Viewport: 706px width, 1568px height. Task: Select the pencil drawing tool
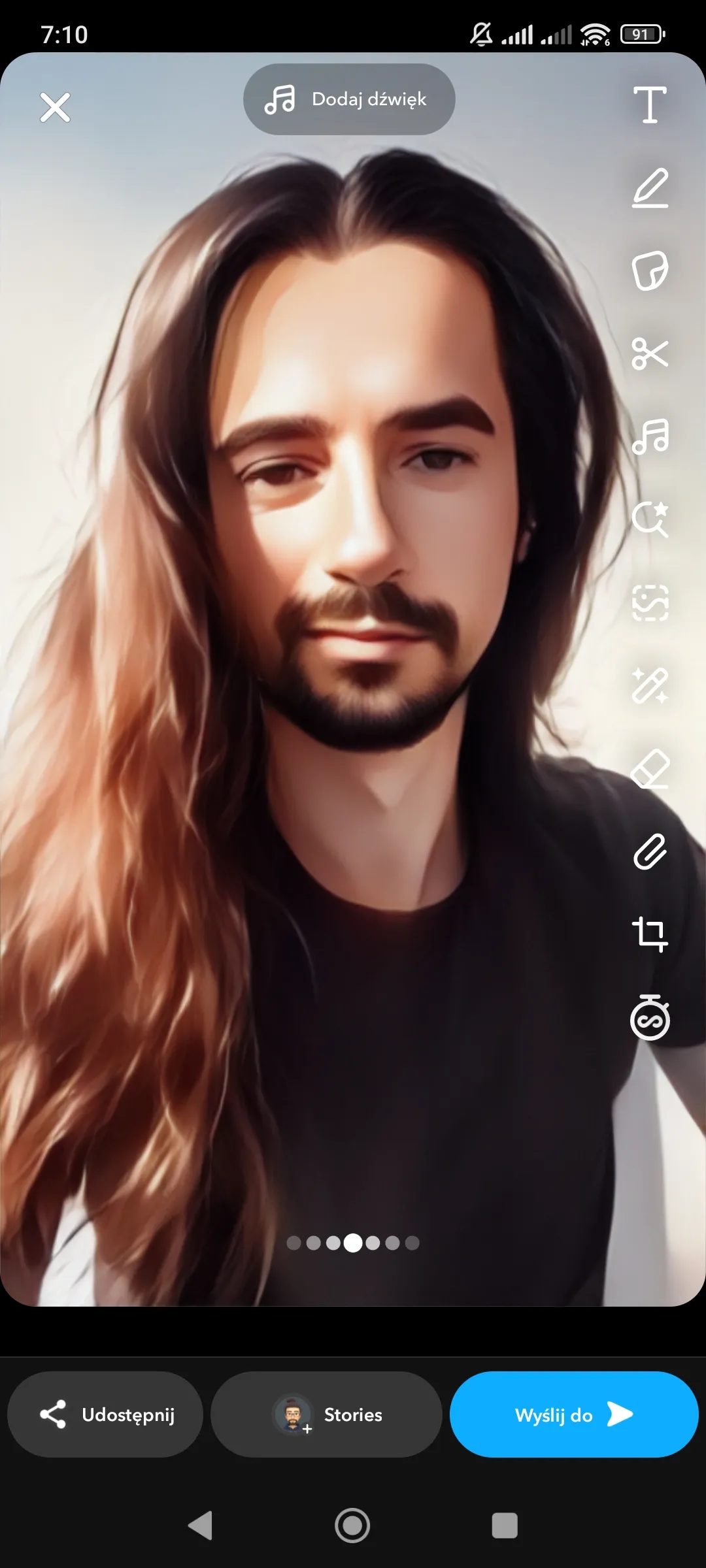tap(650, 188)
